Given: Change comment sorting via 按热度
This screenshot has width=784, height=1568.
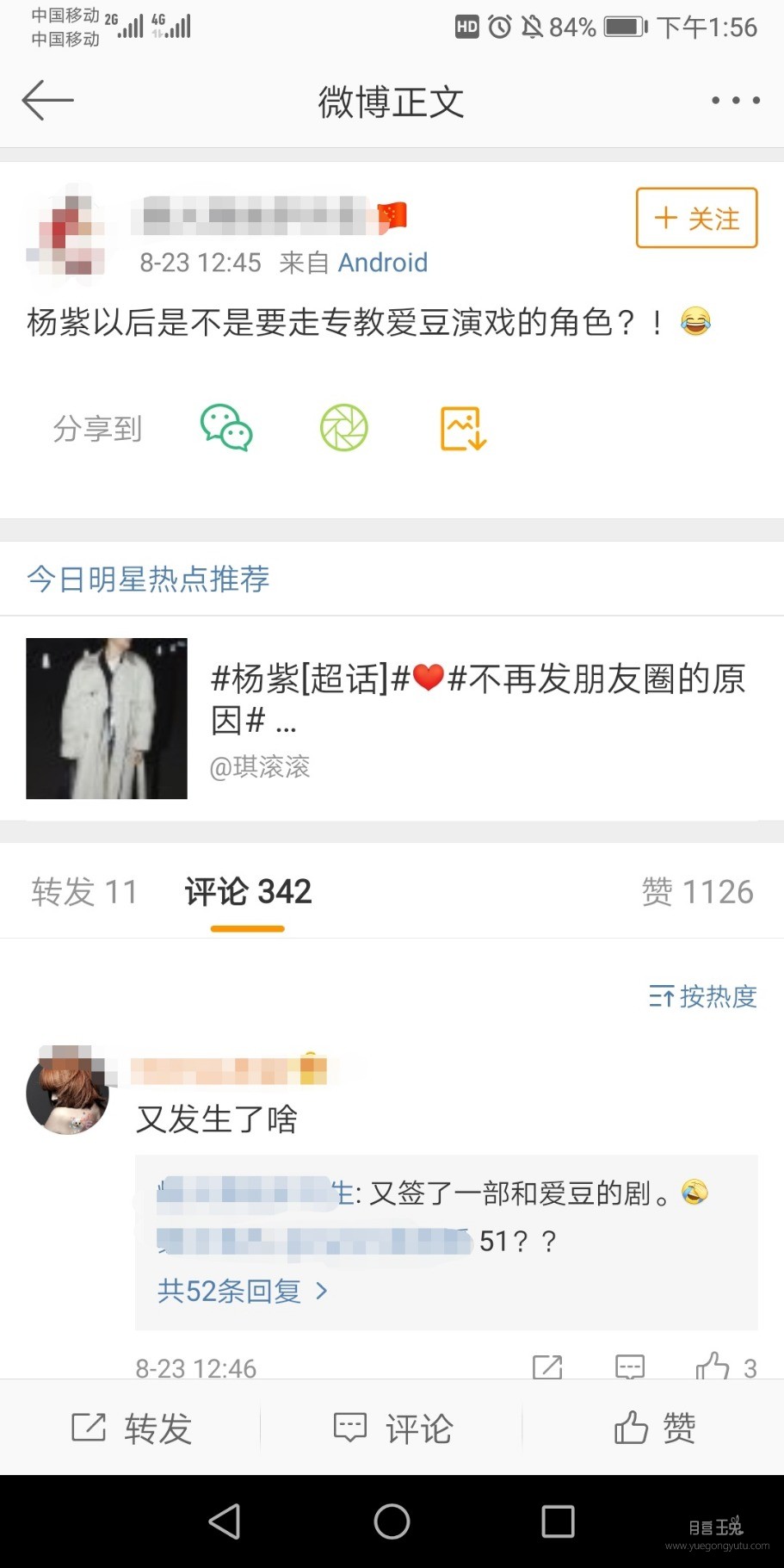Looking at the screenshot, I should (x=702, y=996).
